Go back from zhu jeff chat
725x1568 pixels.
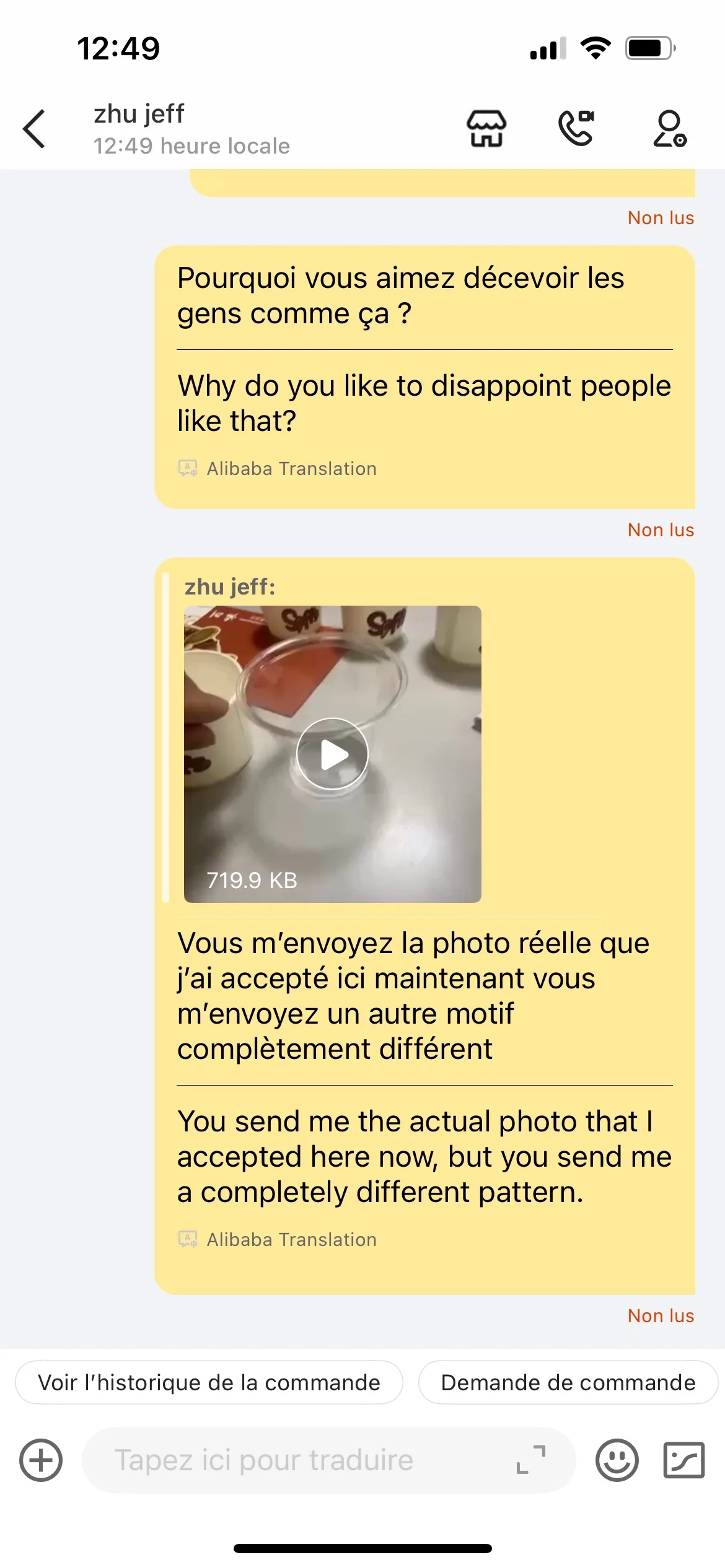coord(34,129)
